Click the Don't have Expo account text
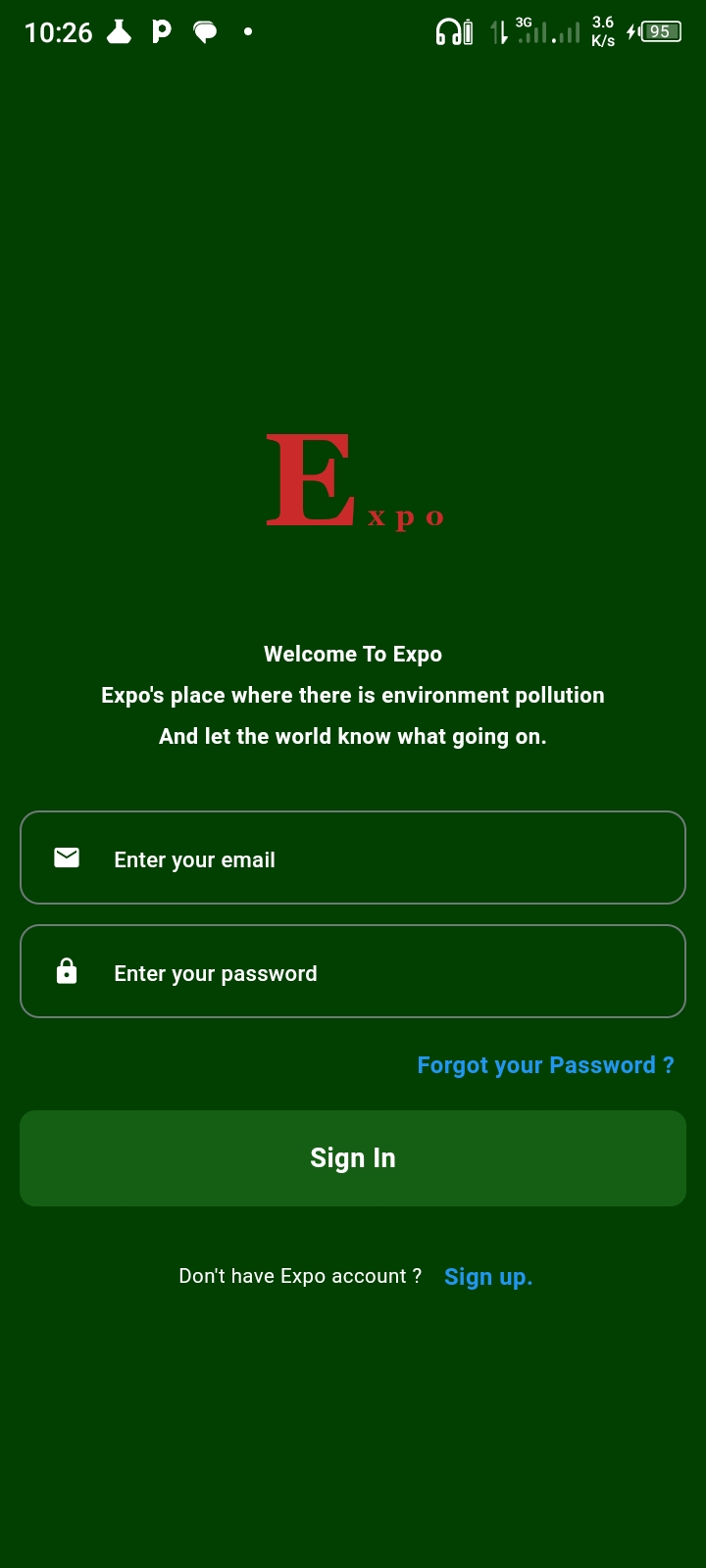The height and width of the screenshot is (1568, 706). 300,1276
